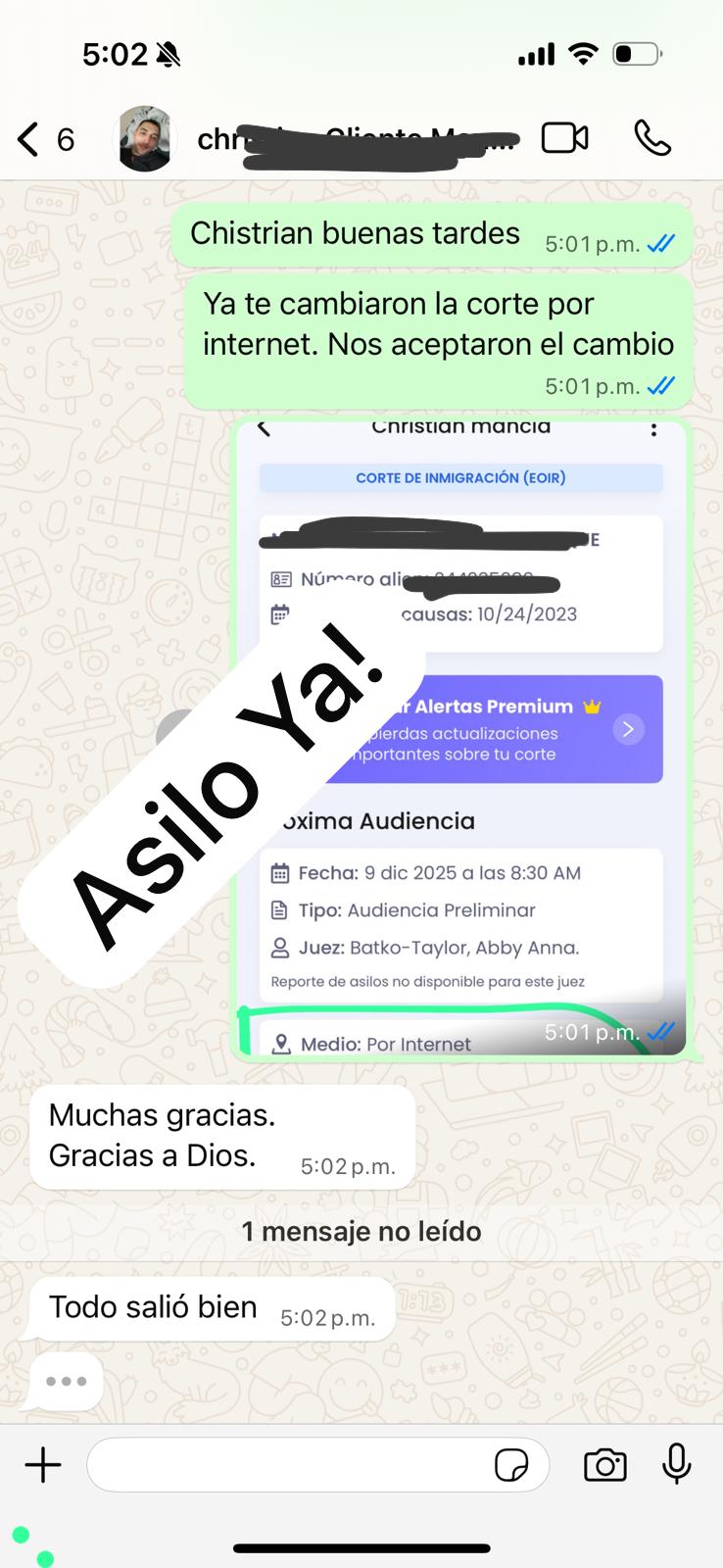Go back to the chats list
723x1568 pixels.
31,139
